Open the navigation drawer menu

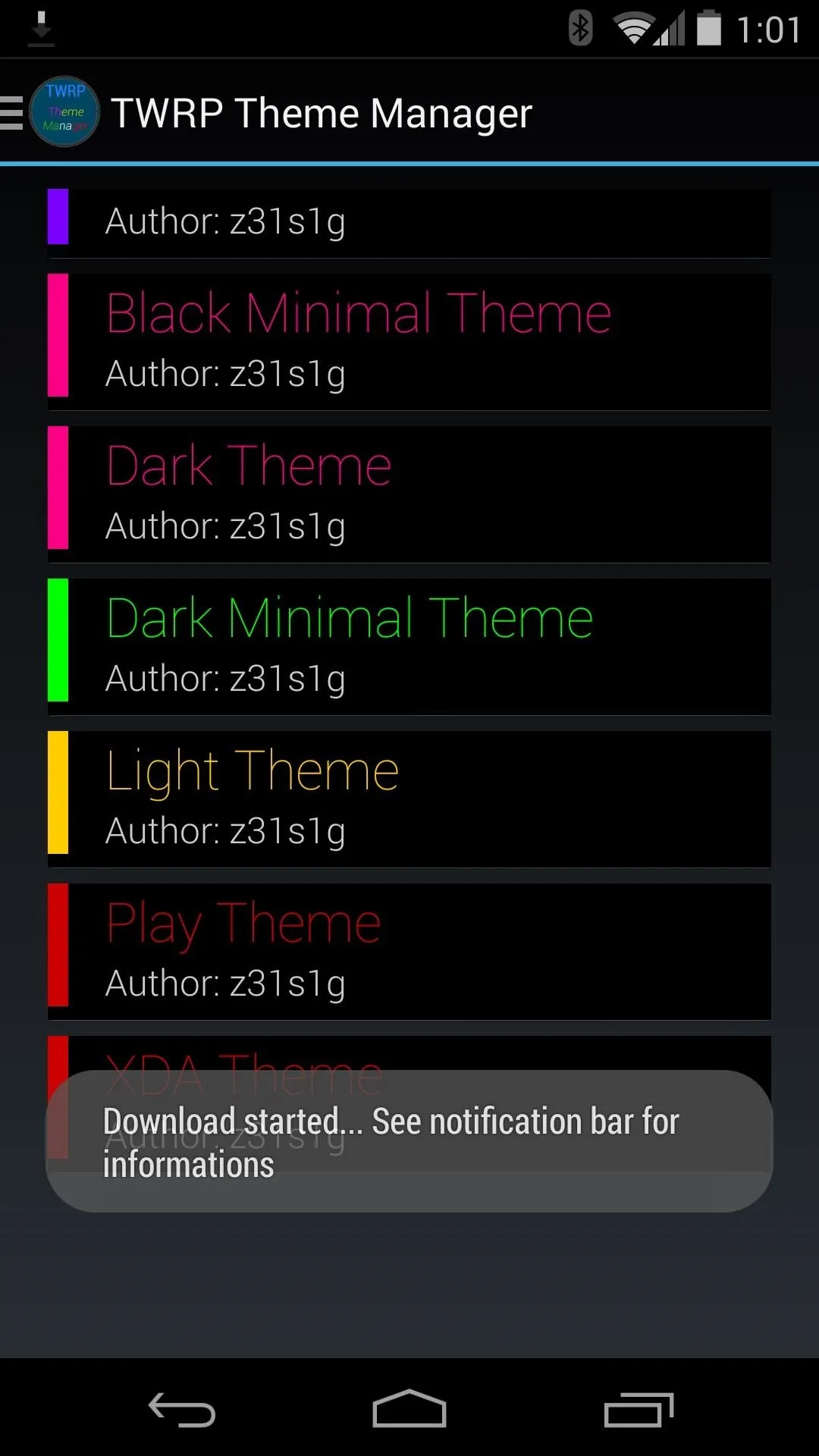click(50, 112)
